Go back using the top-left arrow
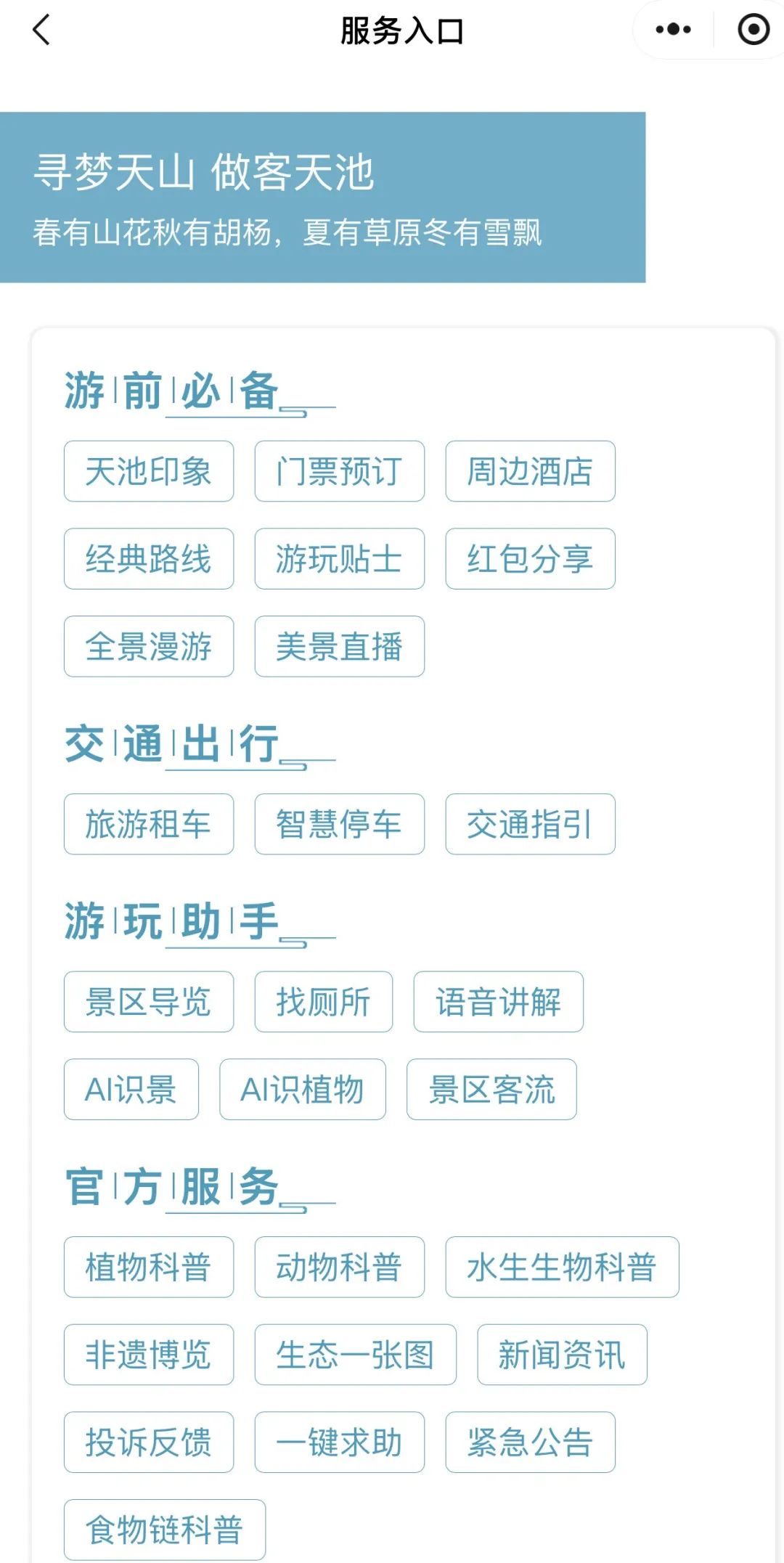The image size is (784, 1563). tap(41, 30)
